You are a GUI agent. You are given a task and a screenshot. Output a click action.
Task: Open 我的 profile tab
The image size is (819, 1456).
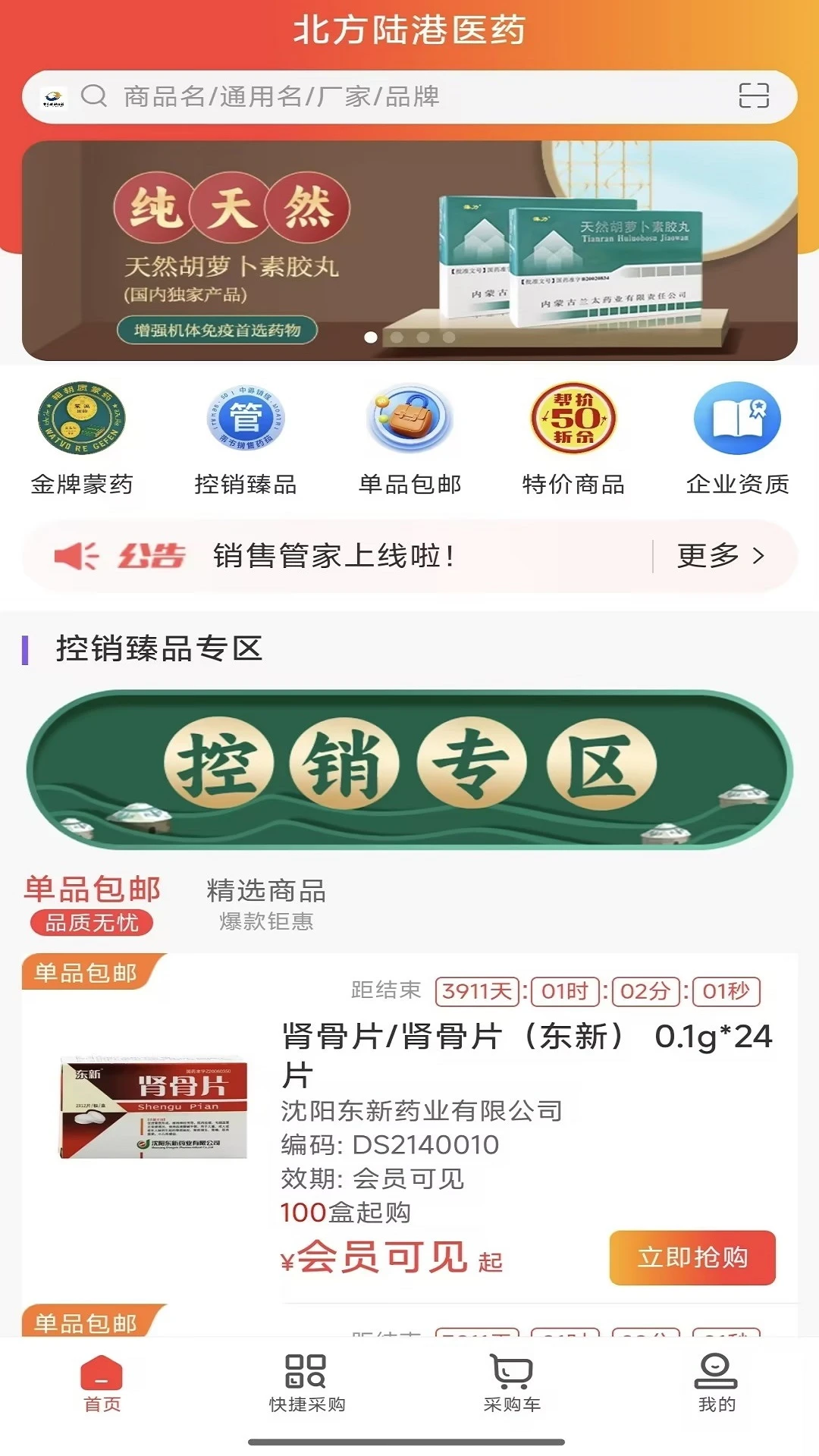(717, 1383)
